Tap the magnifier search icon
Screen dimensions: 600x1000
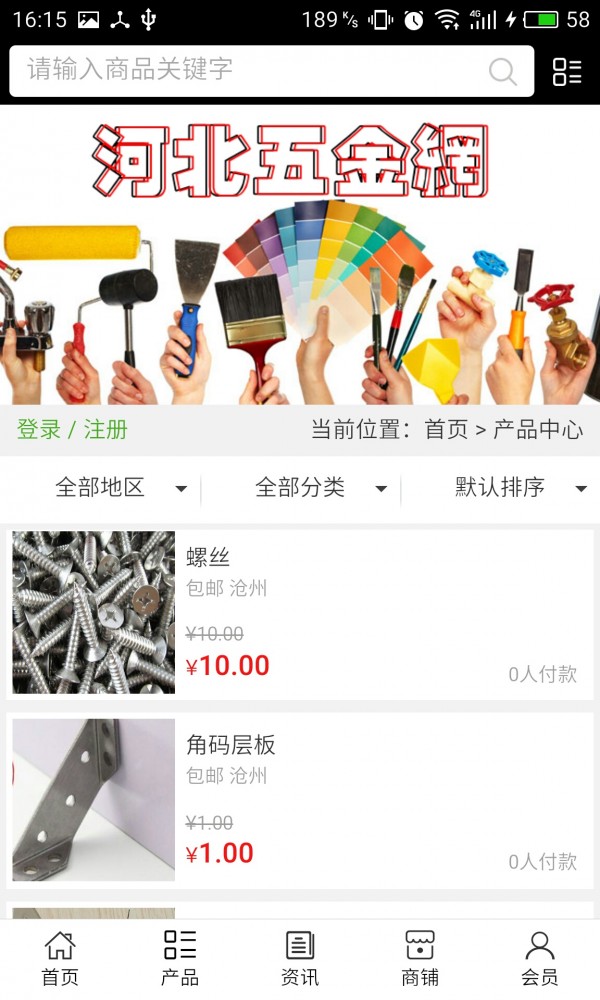click(x=502, y=71)
